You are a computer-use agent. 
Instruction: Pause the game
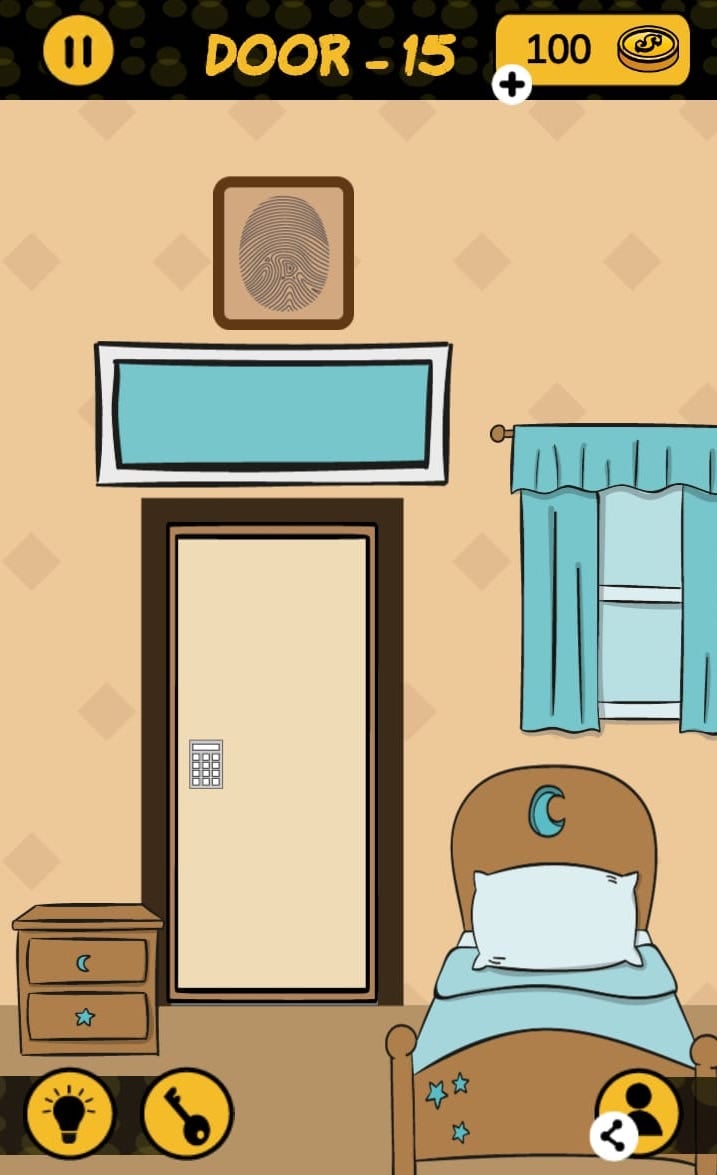[78, 50]
